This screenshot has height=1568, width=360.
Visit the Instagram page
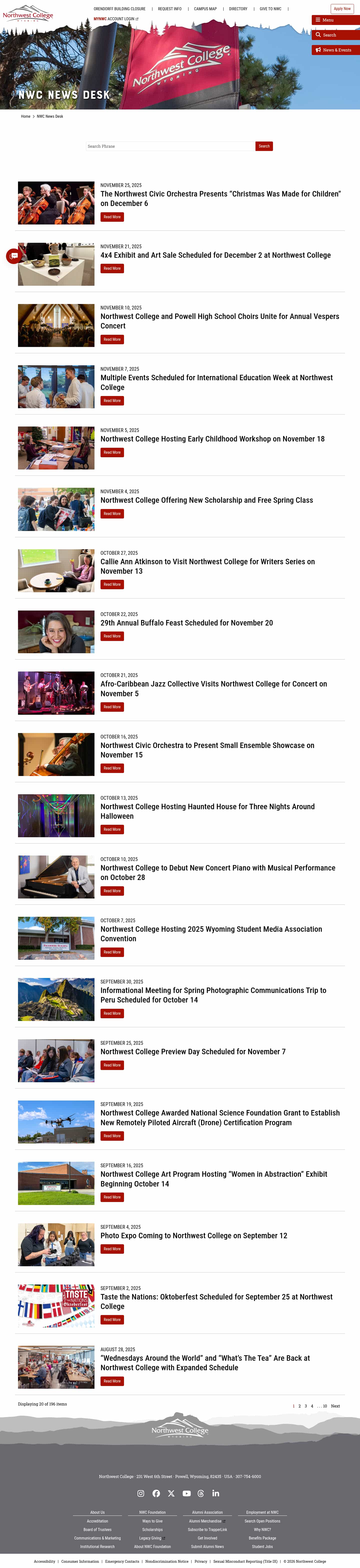coord(141,1493)
